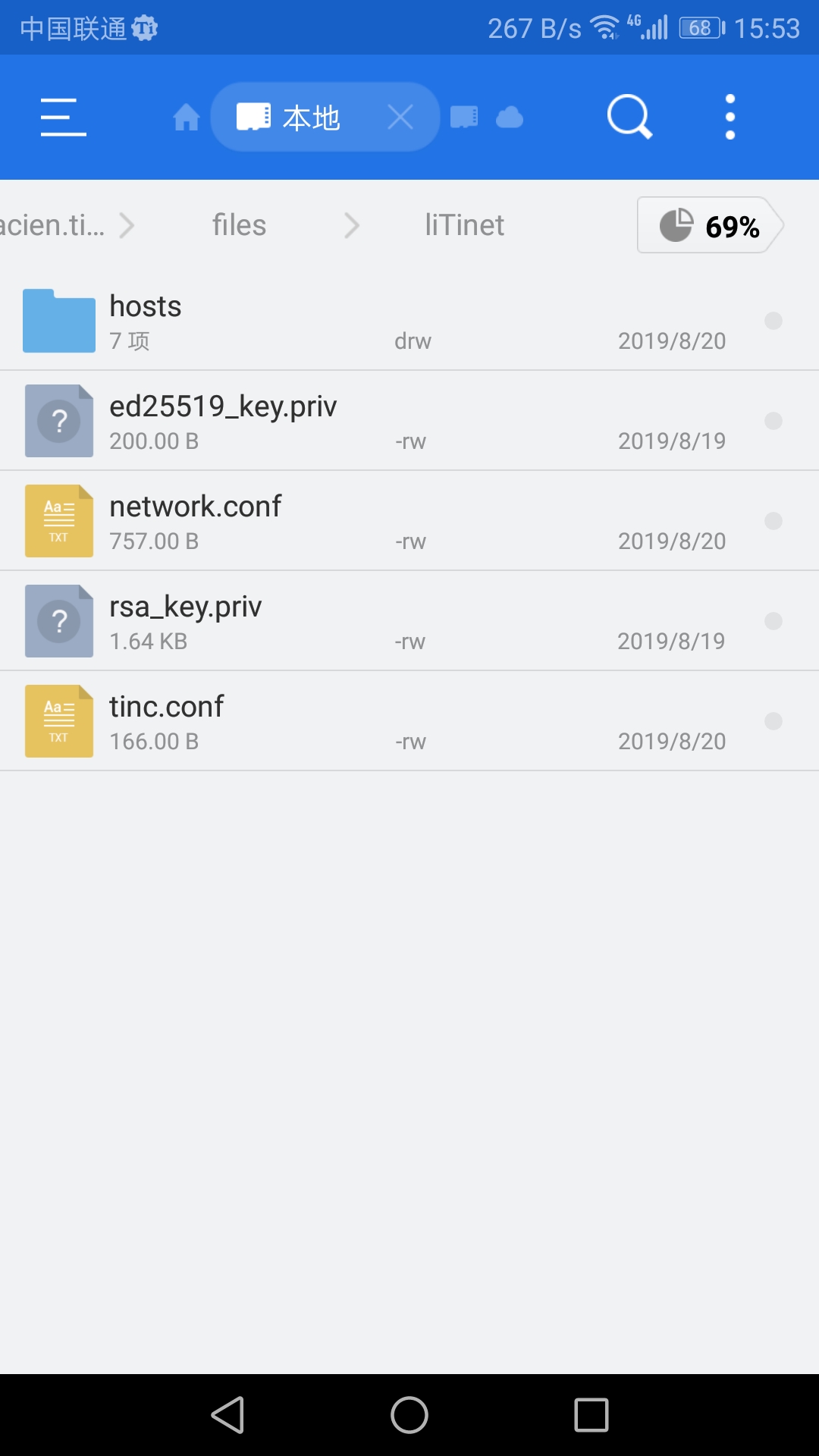Open the 69% storage analysis button
The image size is (819, 1456).
tap(710, 225)
